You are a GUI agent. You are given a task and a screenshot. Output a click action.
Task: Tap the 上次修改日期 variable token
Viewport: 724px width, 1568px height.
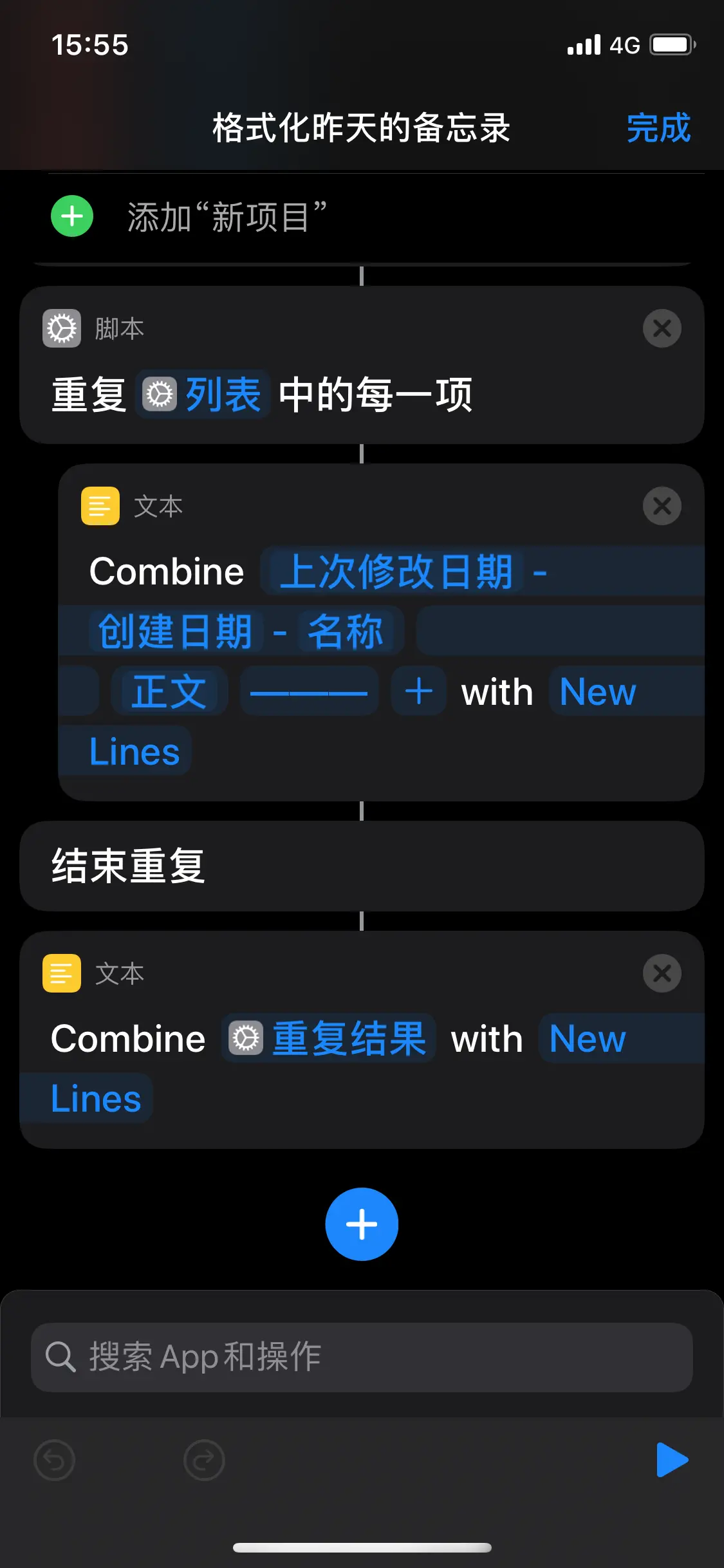click(396, 572)
